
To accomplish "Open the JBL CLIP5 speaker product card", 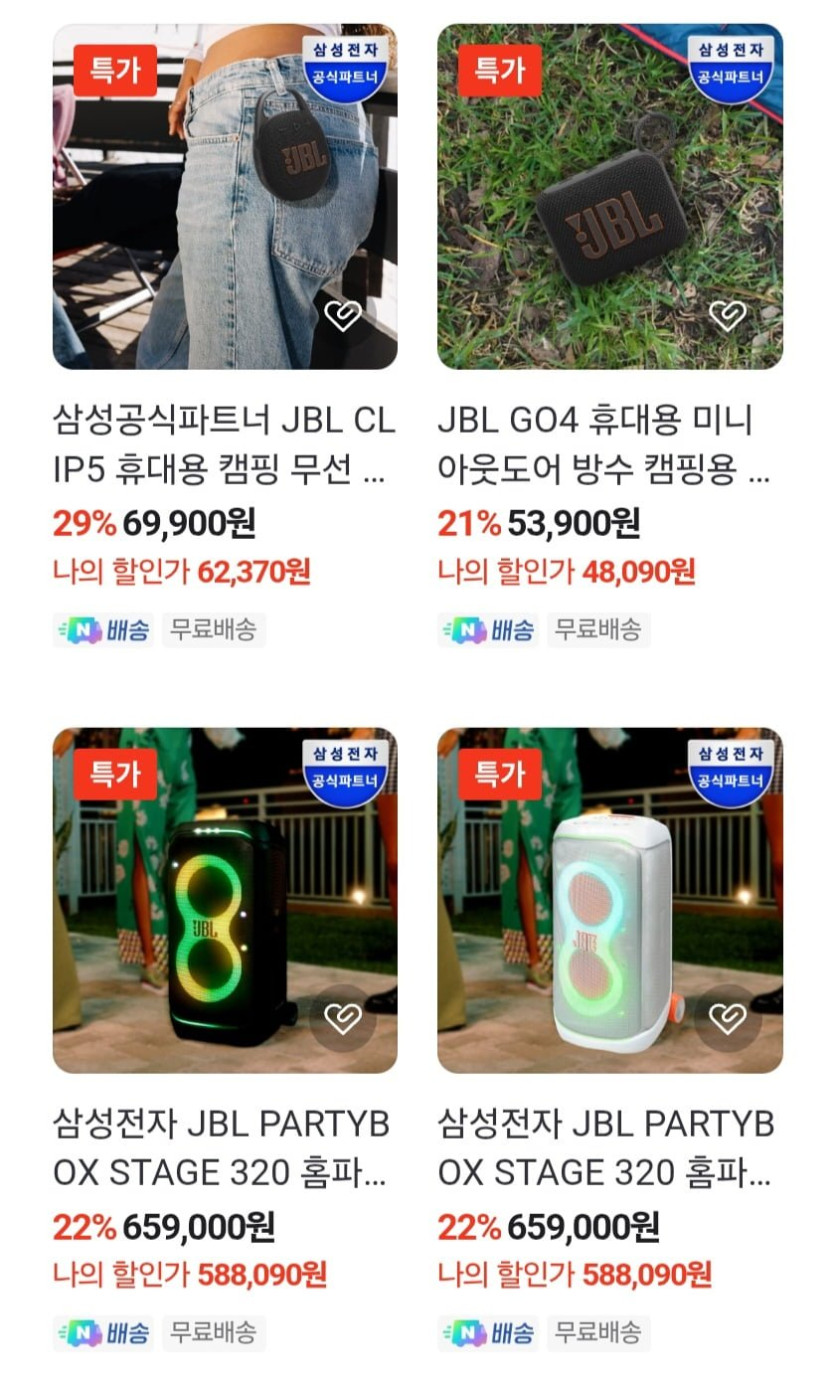I will pyautogui.click(x=224, y=196).
